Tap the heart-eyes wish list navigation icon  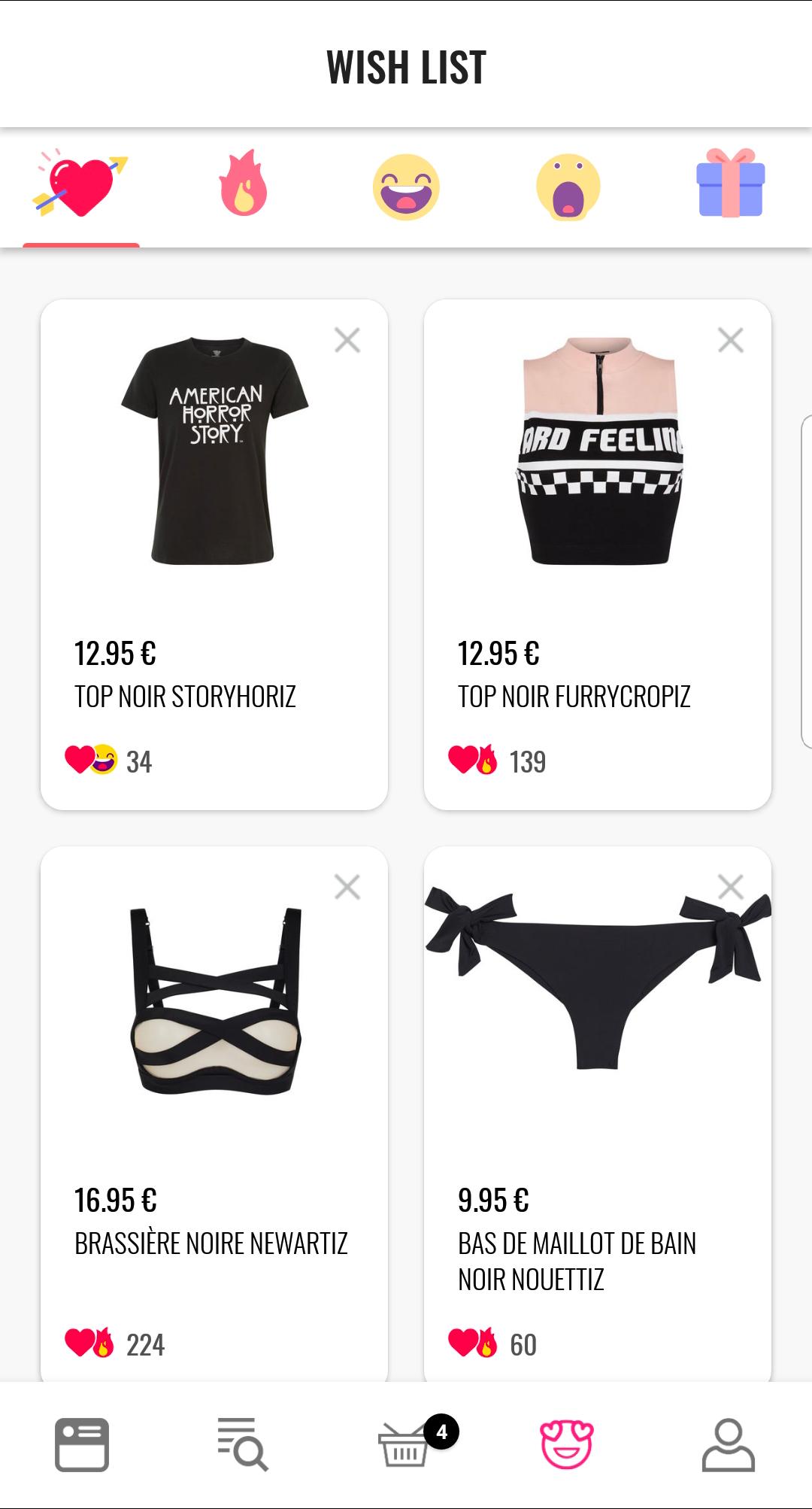(567, 1445)
